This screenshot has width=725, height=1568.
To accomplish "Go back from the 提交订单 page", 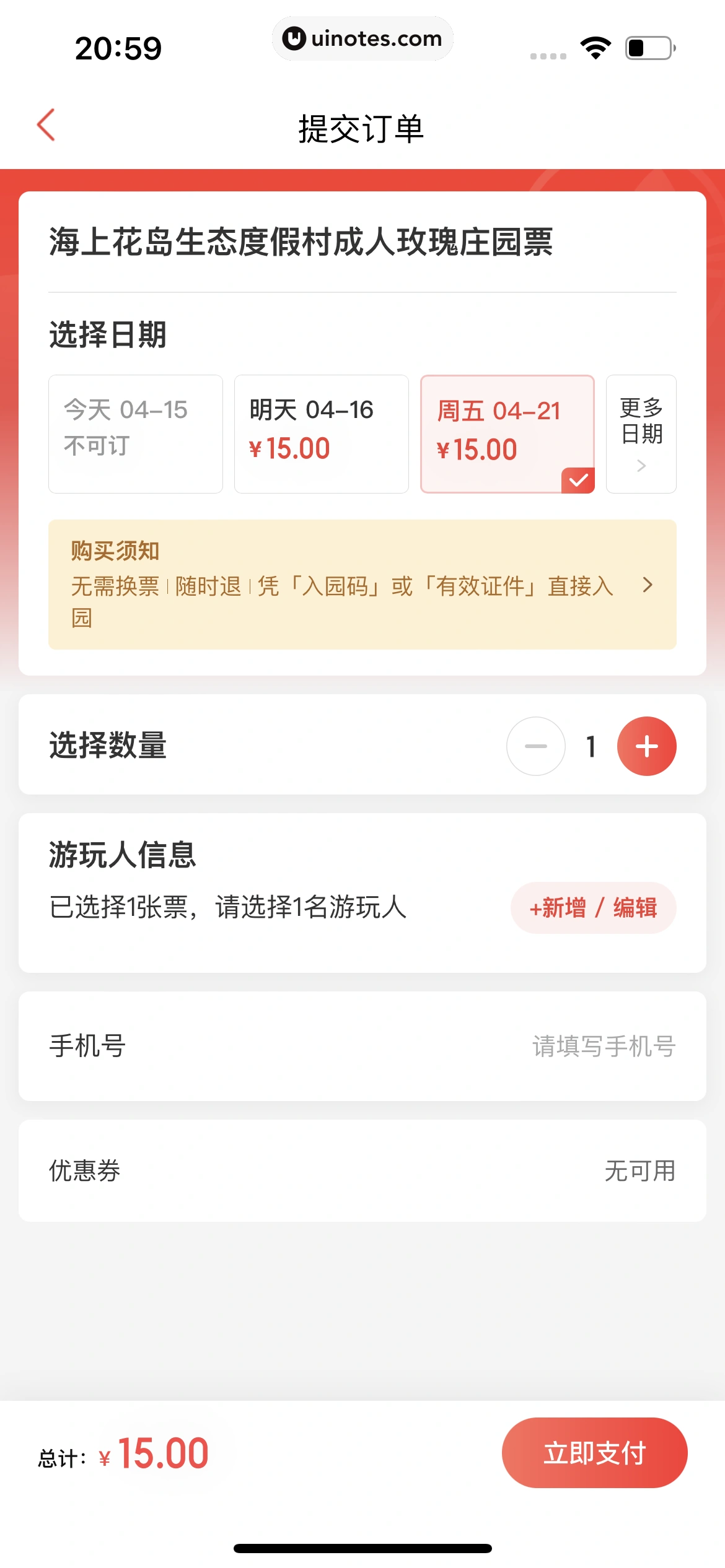I will [x=46, y=125].
